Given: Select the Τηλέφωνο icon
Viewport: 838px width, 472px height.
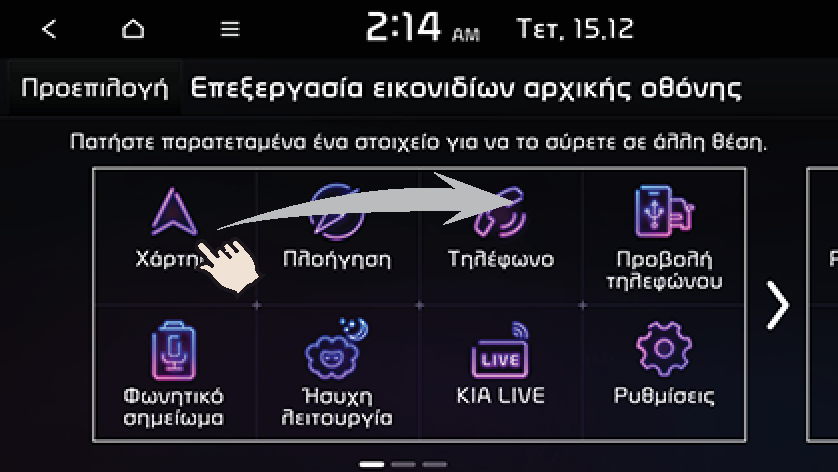Looking at the screenshot, I should coord(500,232).
